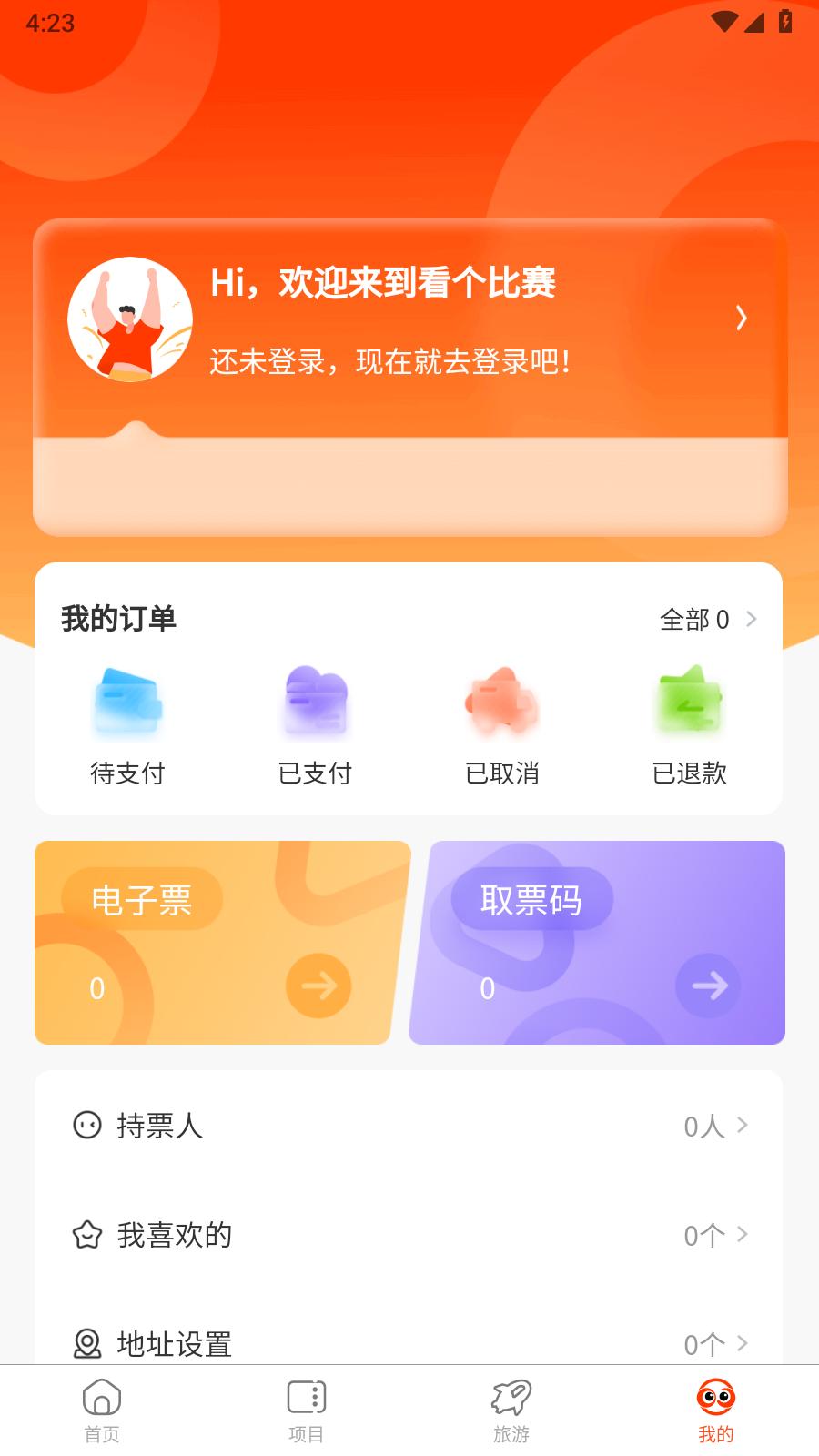Tap the 持票人 smiley face icon

point(86,1127)
